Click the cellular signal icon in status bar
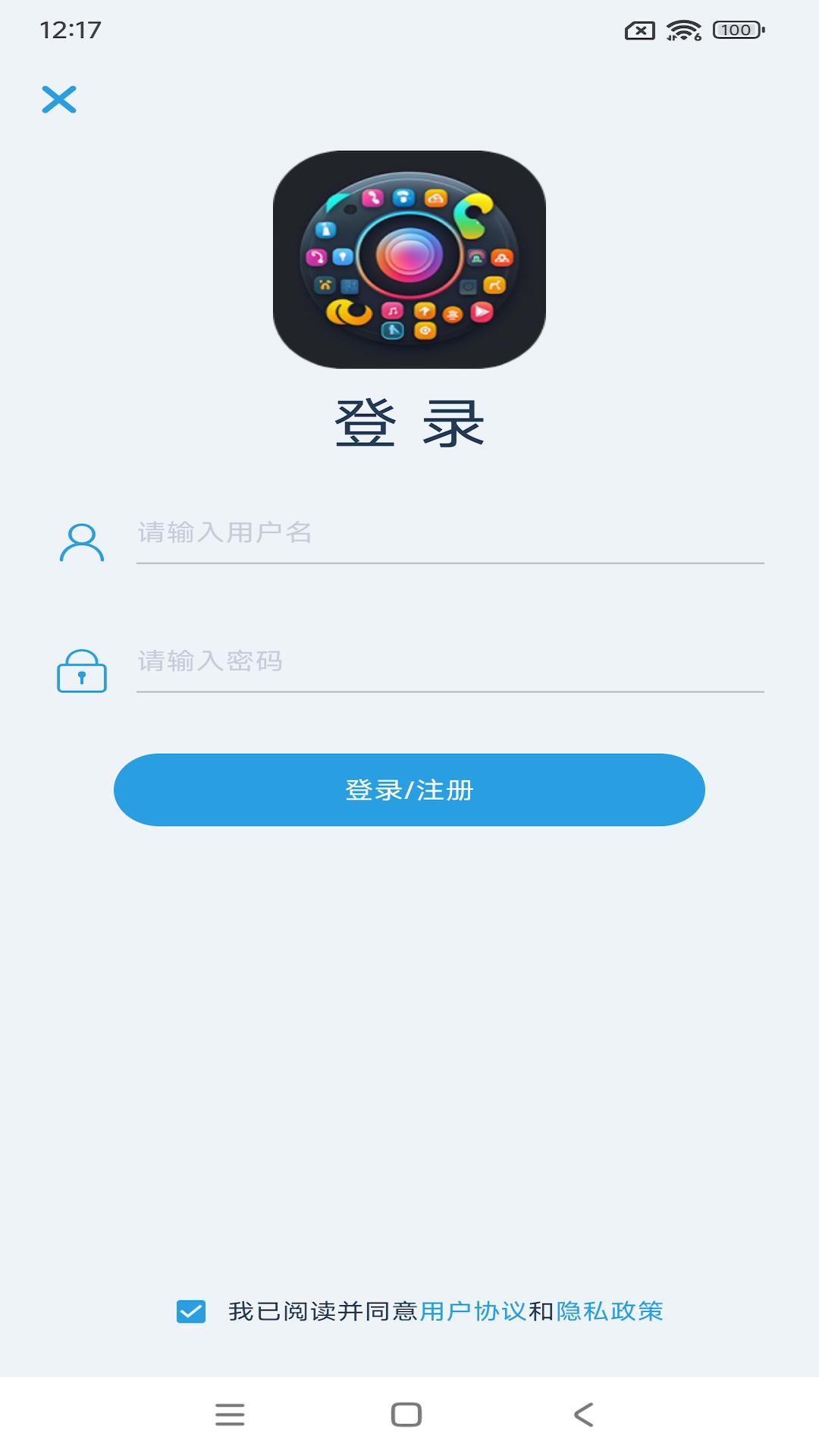 641,32
